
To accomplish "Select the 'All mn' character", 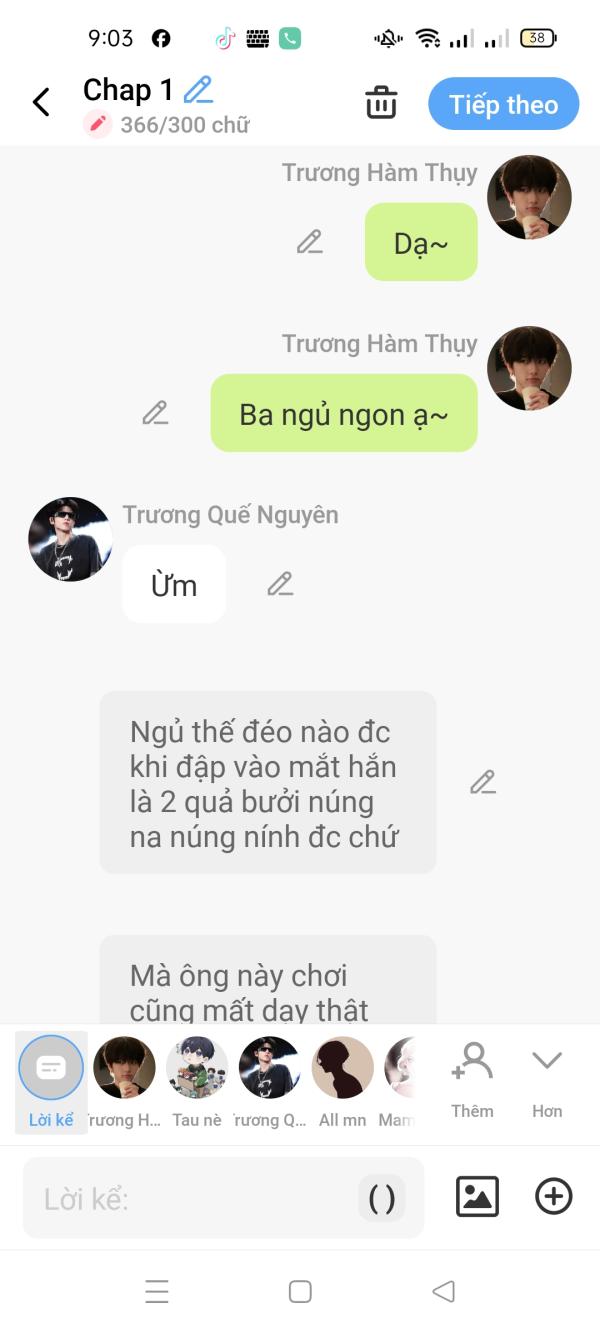I will point(343,1082).
